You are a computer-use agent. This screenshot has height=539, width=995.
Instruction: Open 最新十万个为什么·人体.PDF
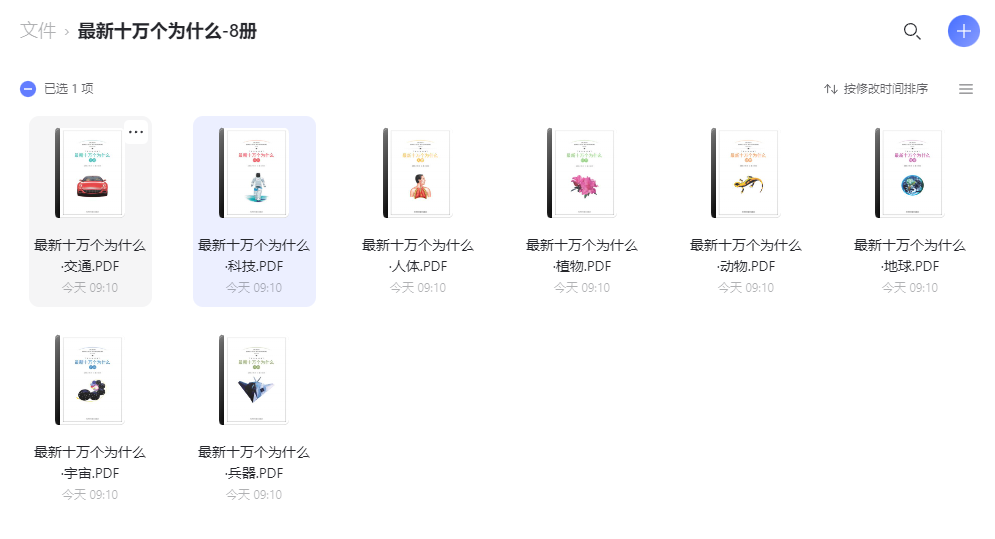pyautogui.click(x=418, y=173)
